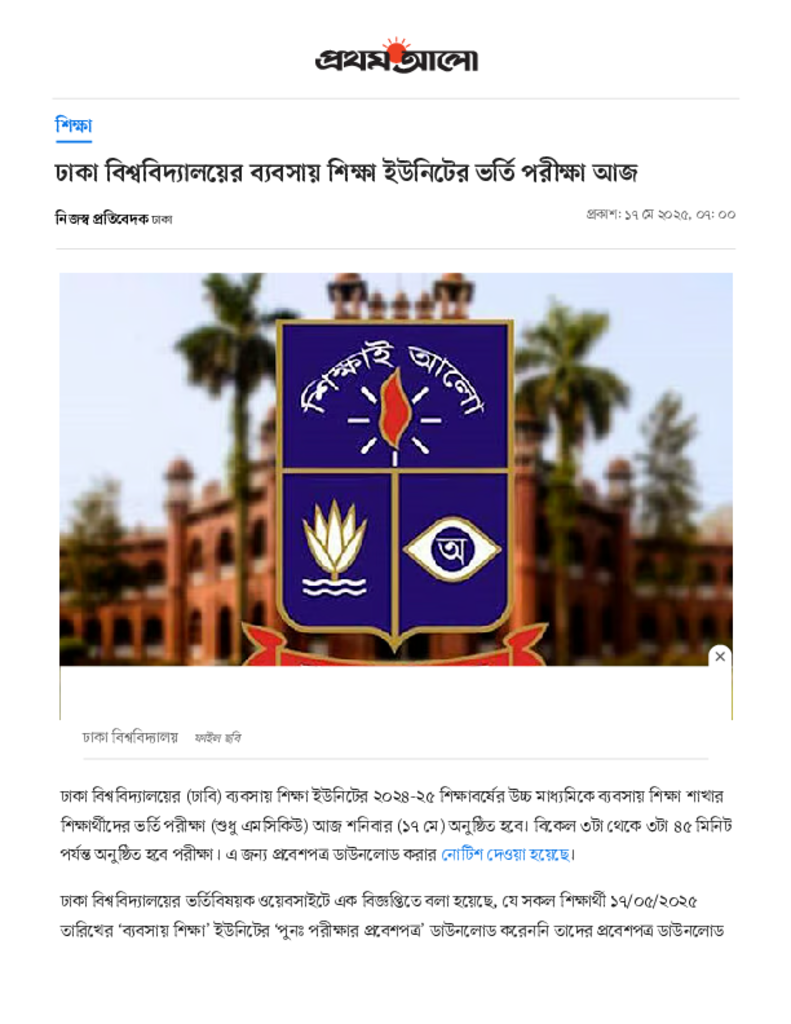
Task: Close the ad banner below the image
Action: [x=719, y=657]
